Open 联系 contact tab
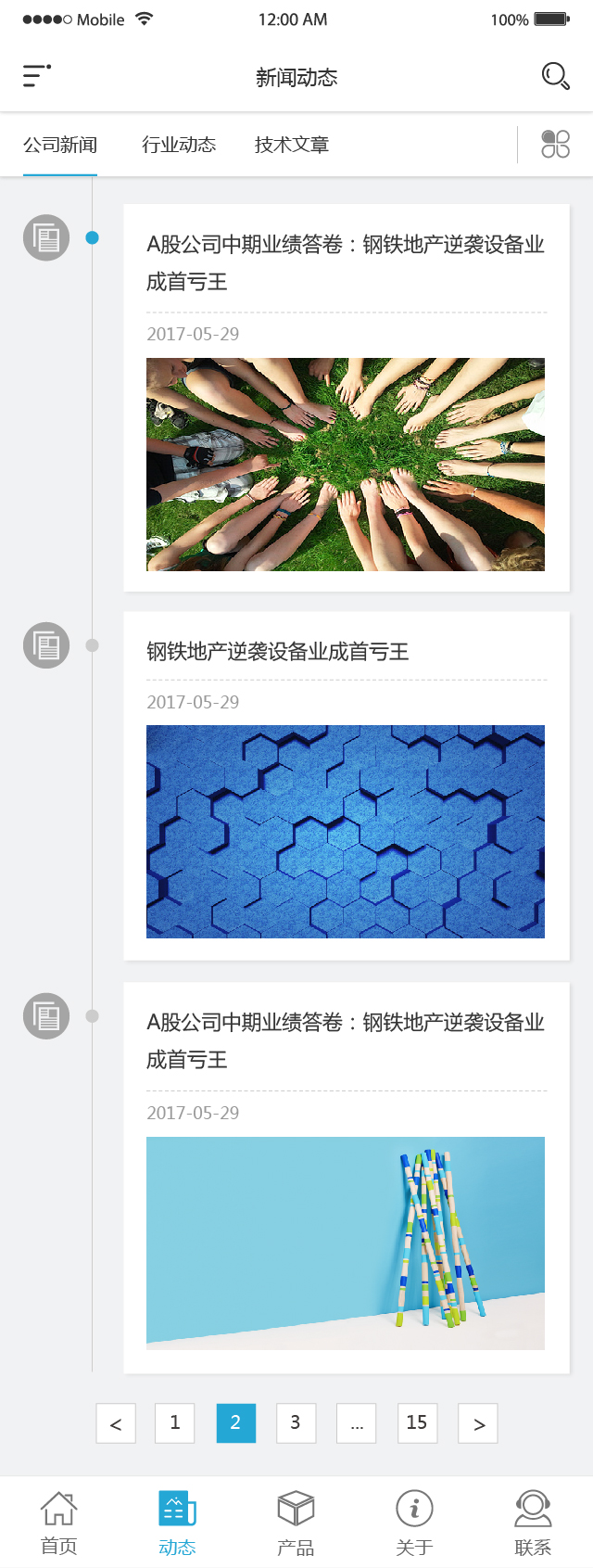 [533, 1522]
